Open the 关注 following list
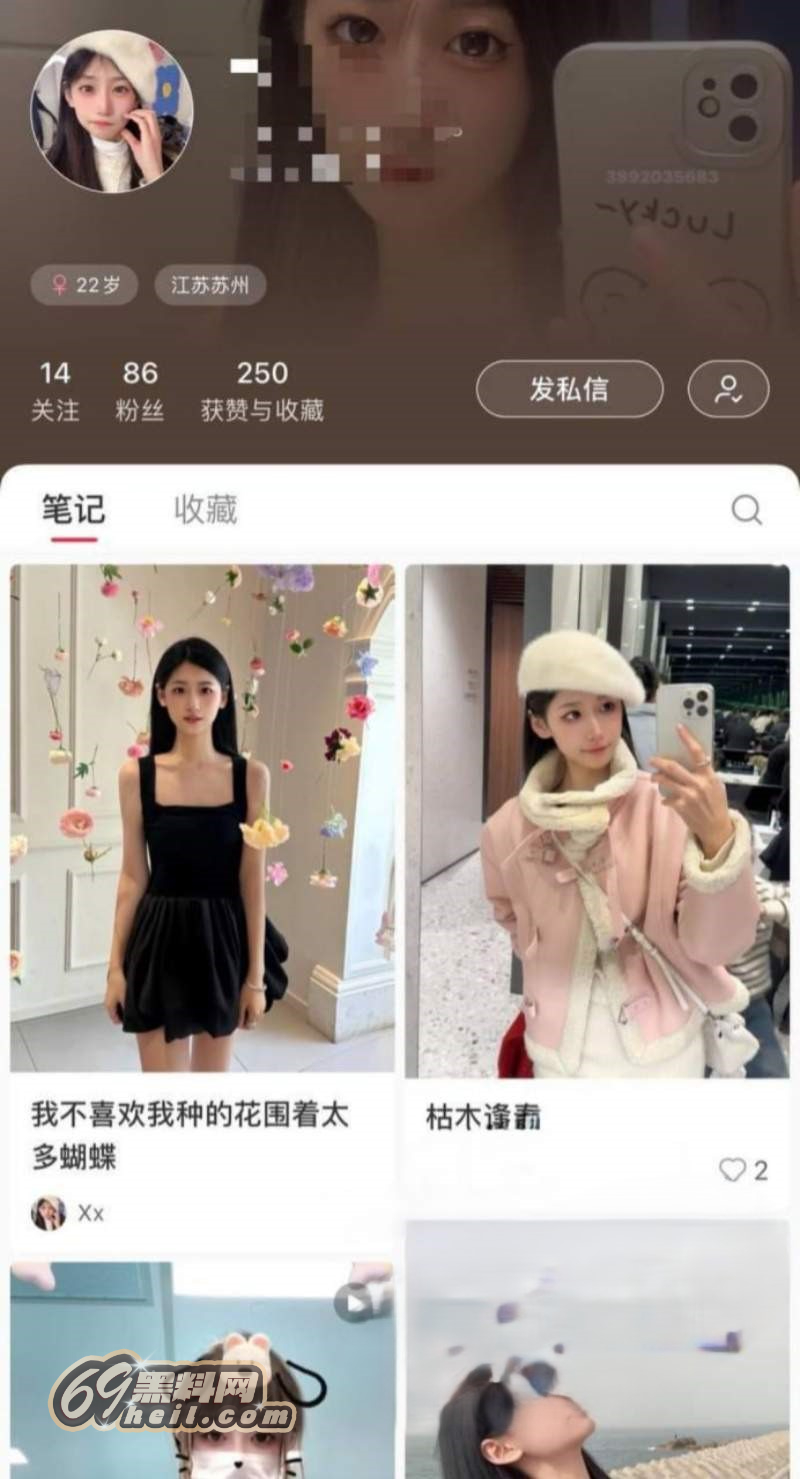 click(55, 390)
